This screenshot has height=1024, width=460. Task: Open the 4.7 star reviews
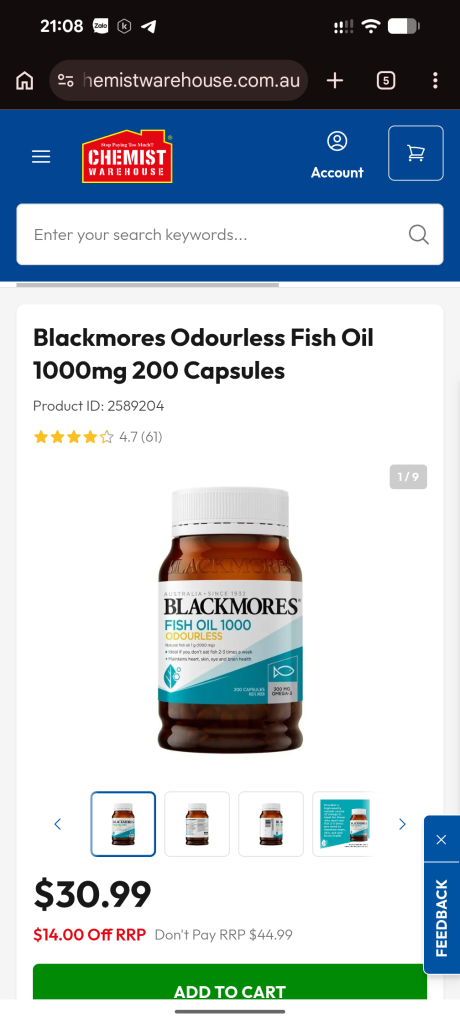98,437
